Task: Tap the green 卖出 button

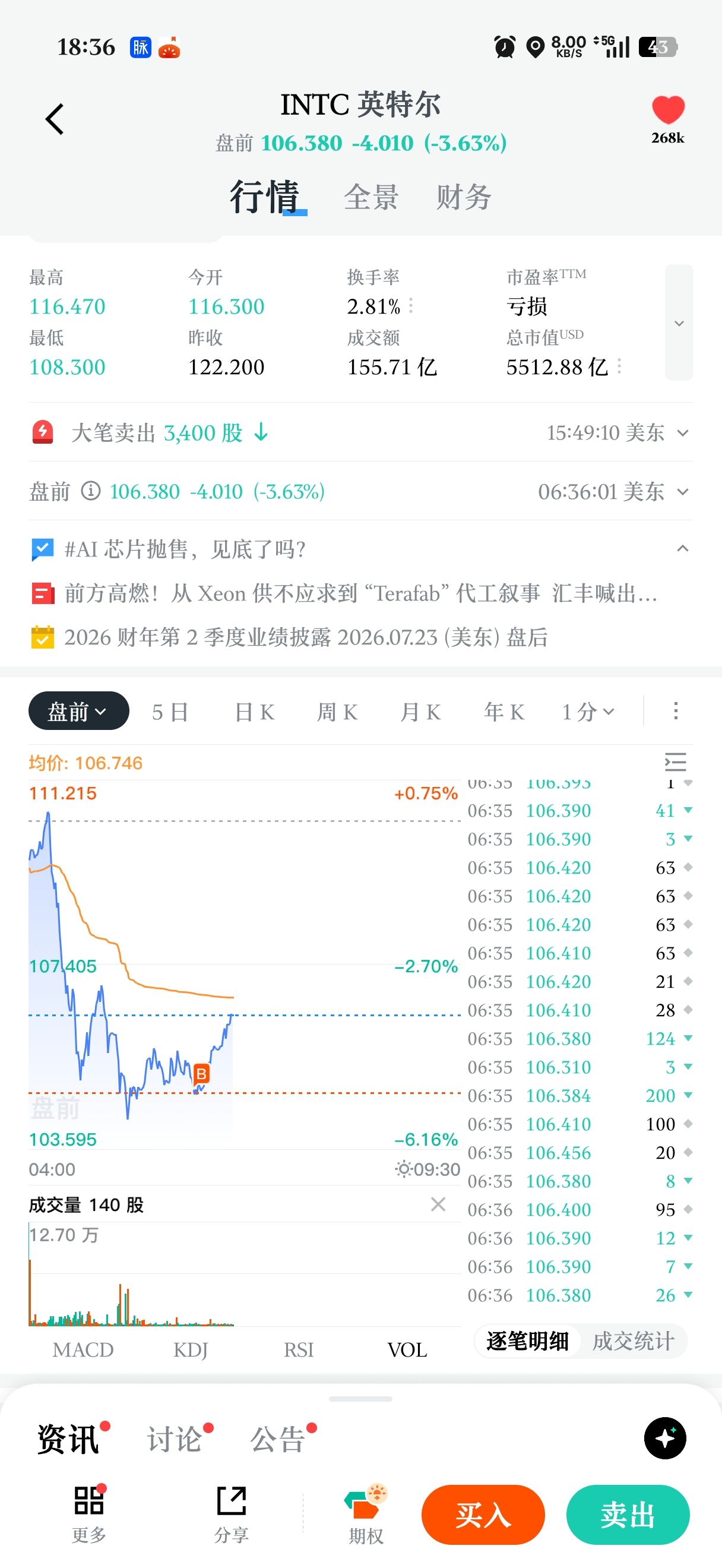Action: pyautogui.click(x=628, y=1515)
